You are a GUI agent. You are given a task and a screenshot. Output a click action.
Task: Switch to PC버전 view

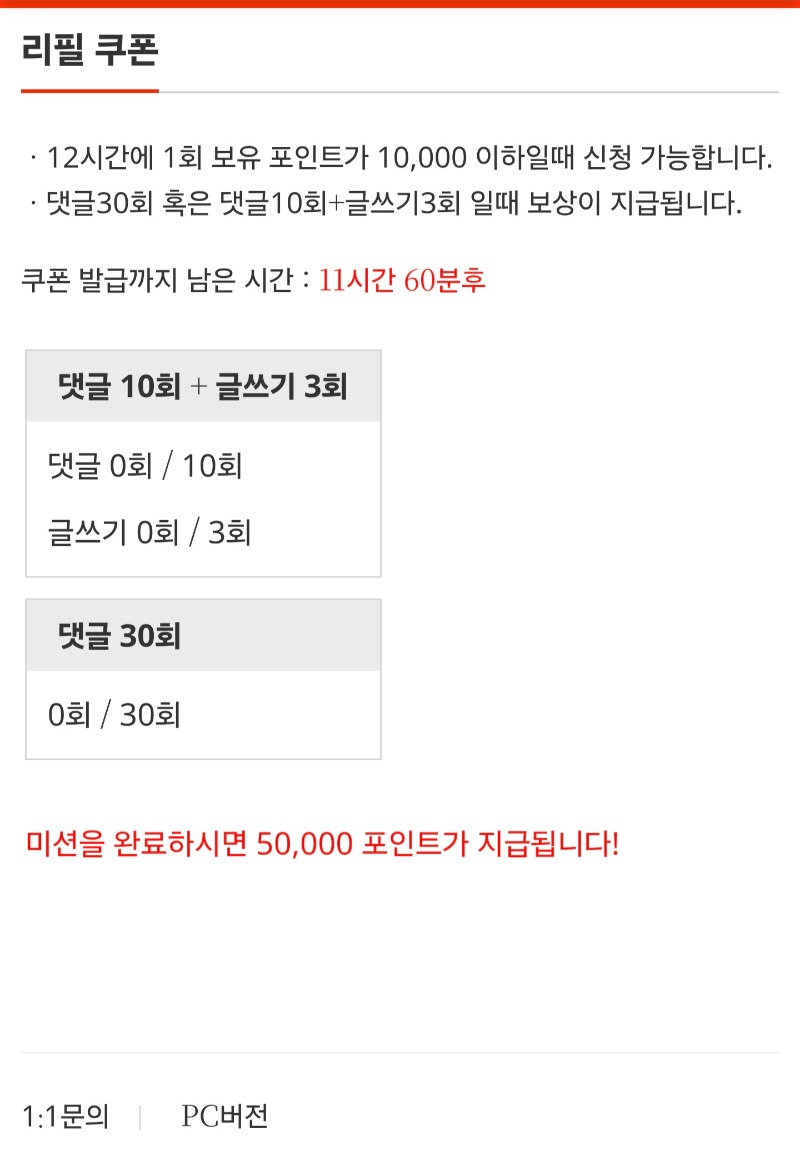click(x=224, y=1118)
